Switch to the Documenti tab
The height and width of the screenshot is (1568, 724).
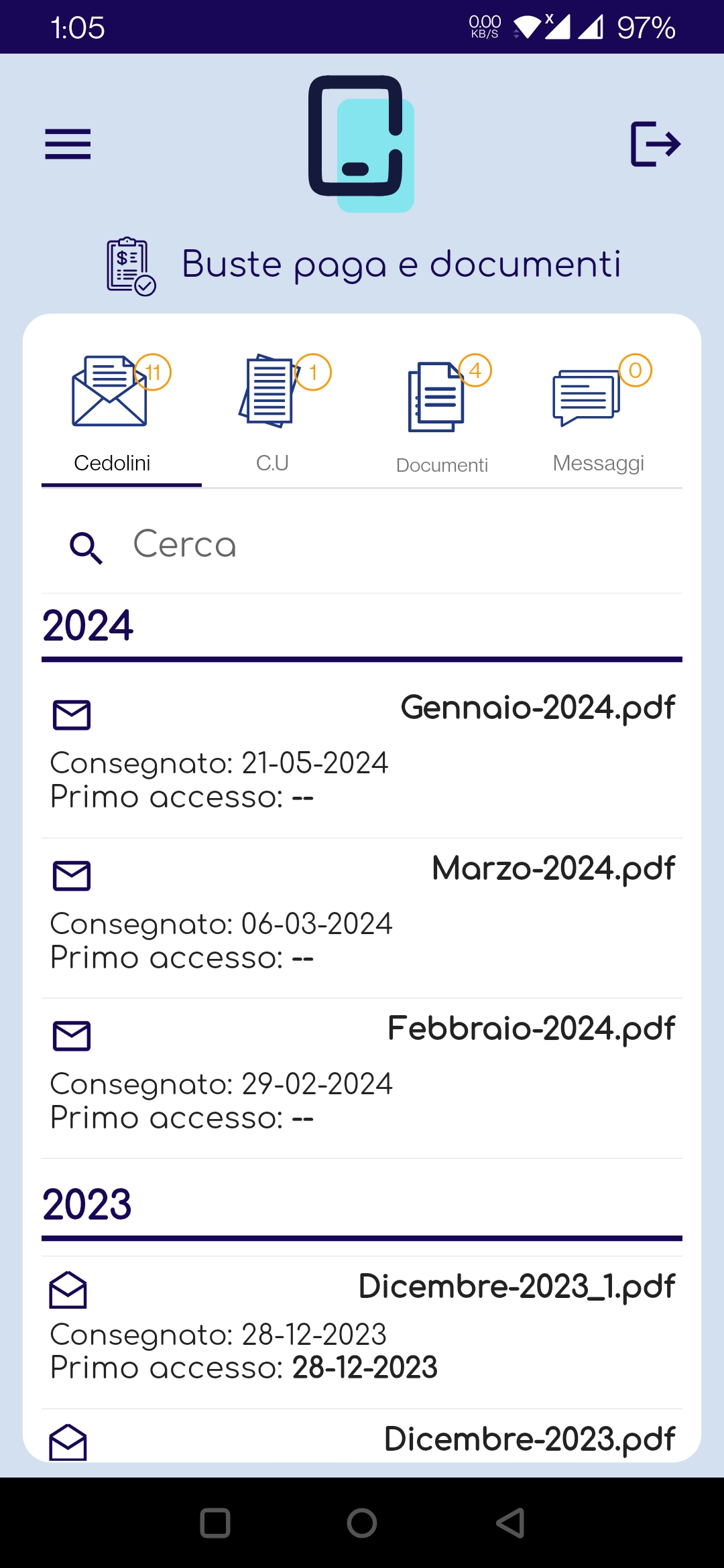442,417
